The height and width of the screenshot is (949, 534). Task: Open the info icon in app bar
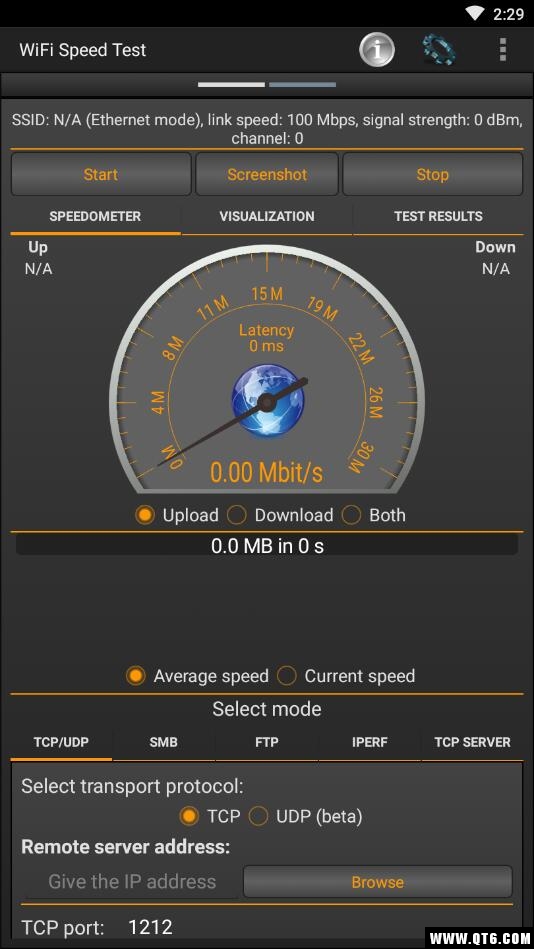tap(377, 50)
